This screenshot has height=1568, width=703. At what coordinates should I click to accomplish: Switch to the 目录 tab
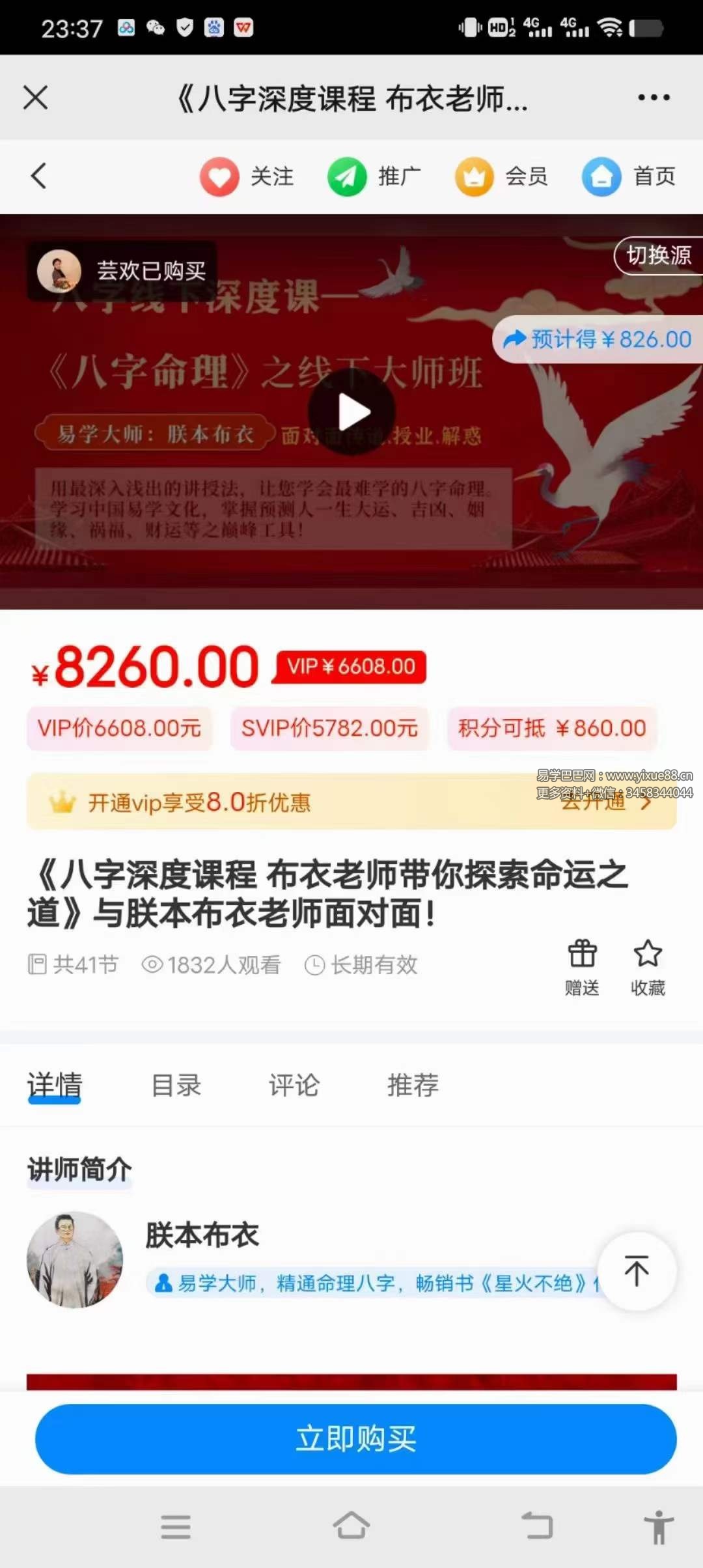(176, 1084)
